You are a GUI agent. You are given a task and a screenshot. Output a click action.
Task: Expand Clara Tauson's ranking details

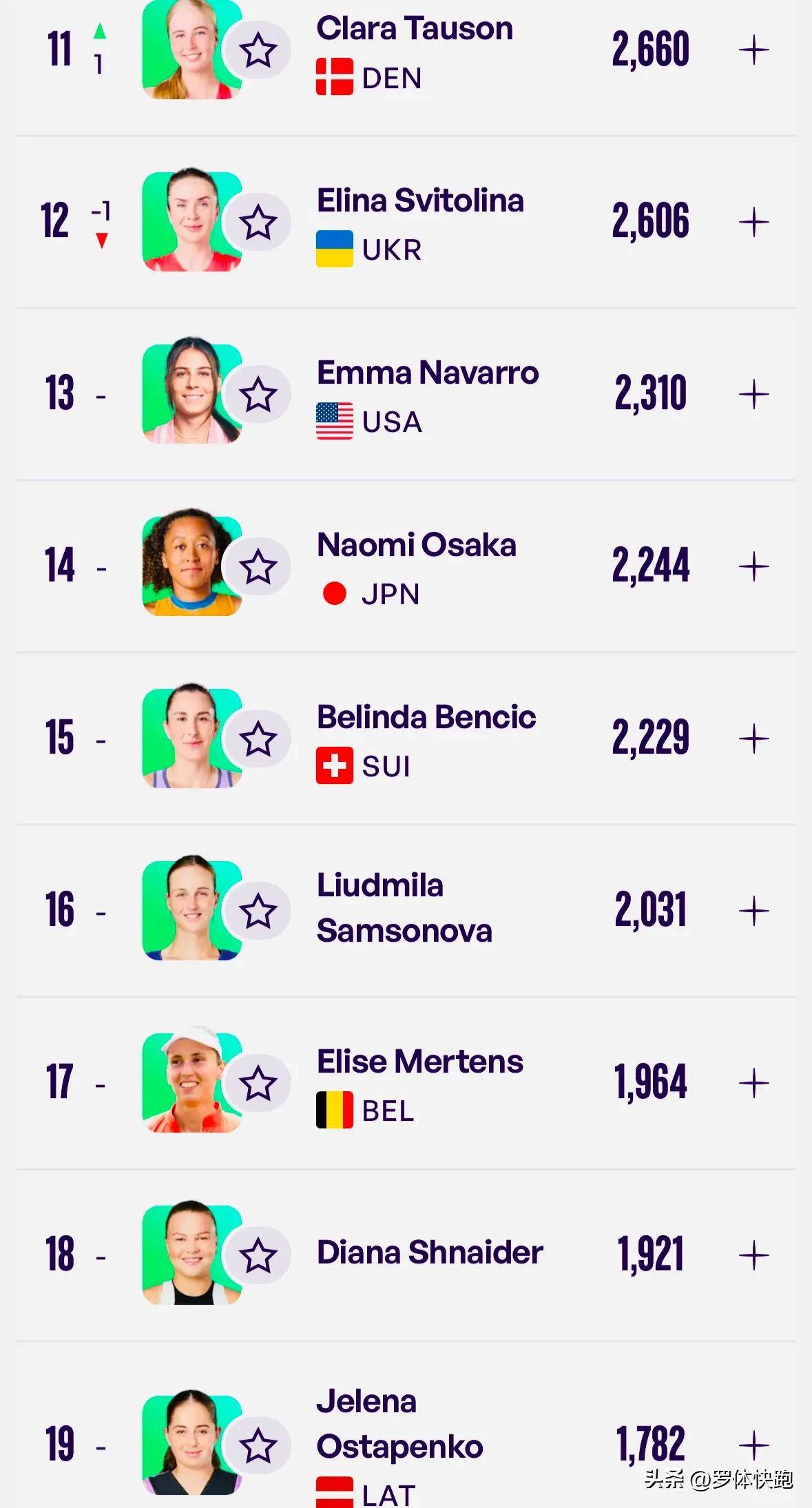(x=753, y=50)
